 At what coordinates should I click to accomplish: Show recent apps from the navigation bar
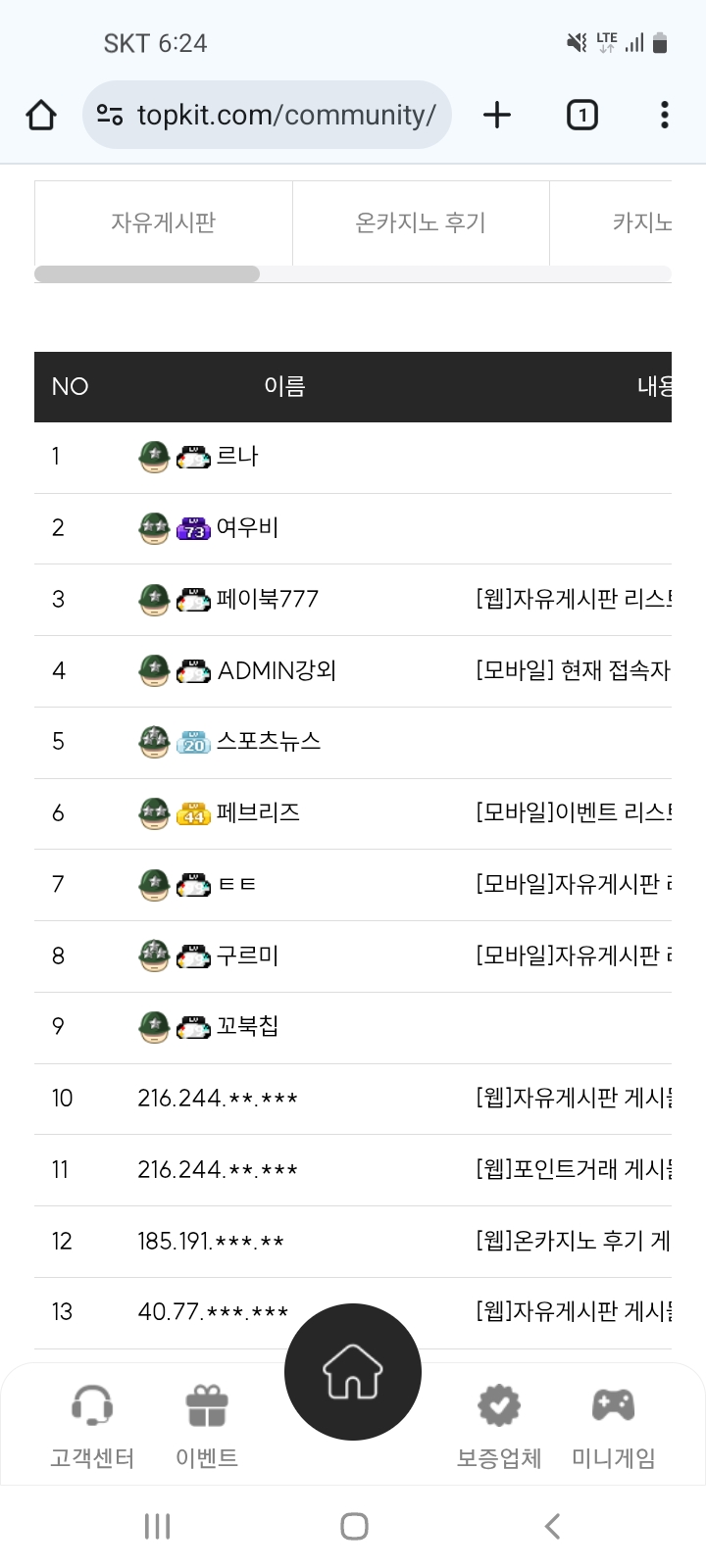[x=157, y=1526]
